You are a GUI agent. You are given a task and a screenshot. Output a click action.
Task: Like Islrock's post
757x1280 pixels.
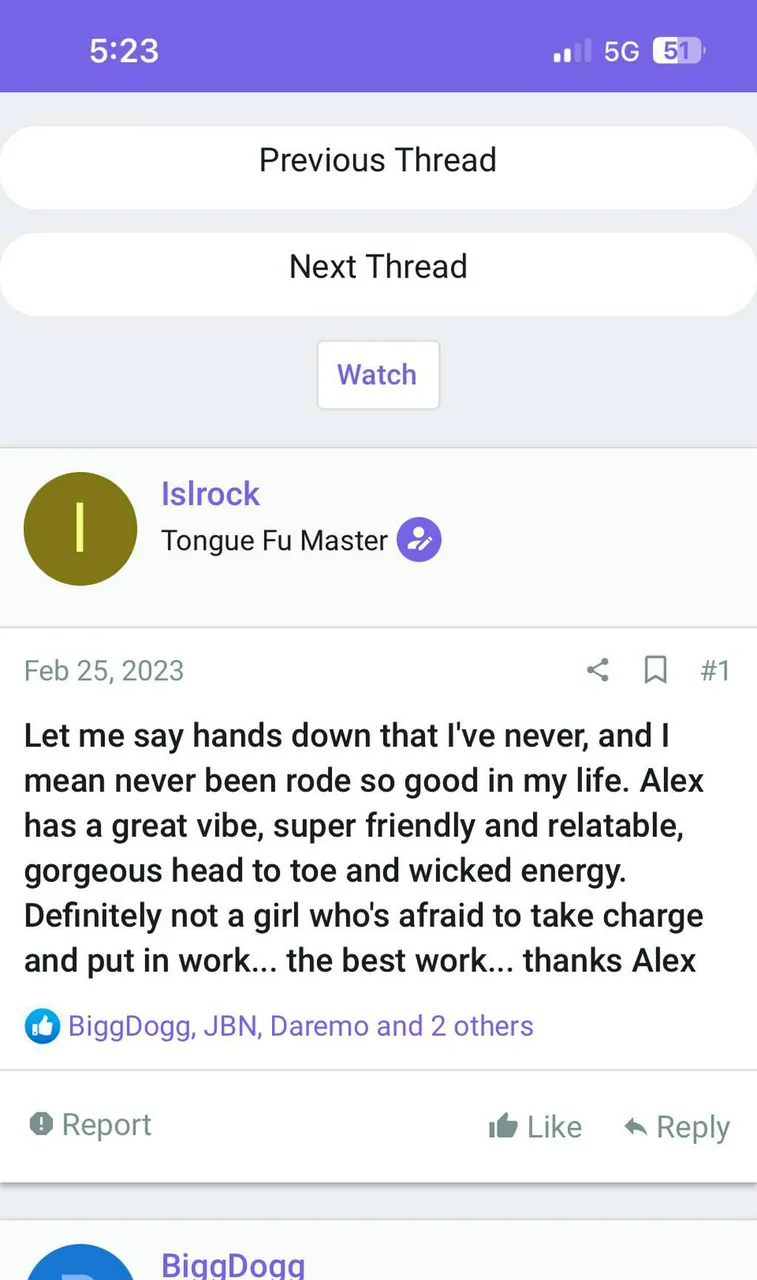point(535,1127)
